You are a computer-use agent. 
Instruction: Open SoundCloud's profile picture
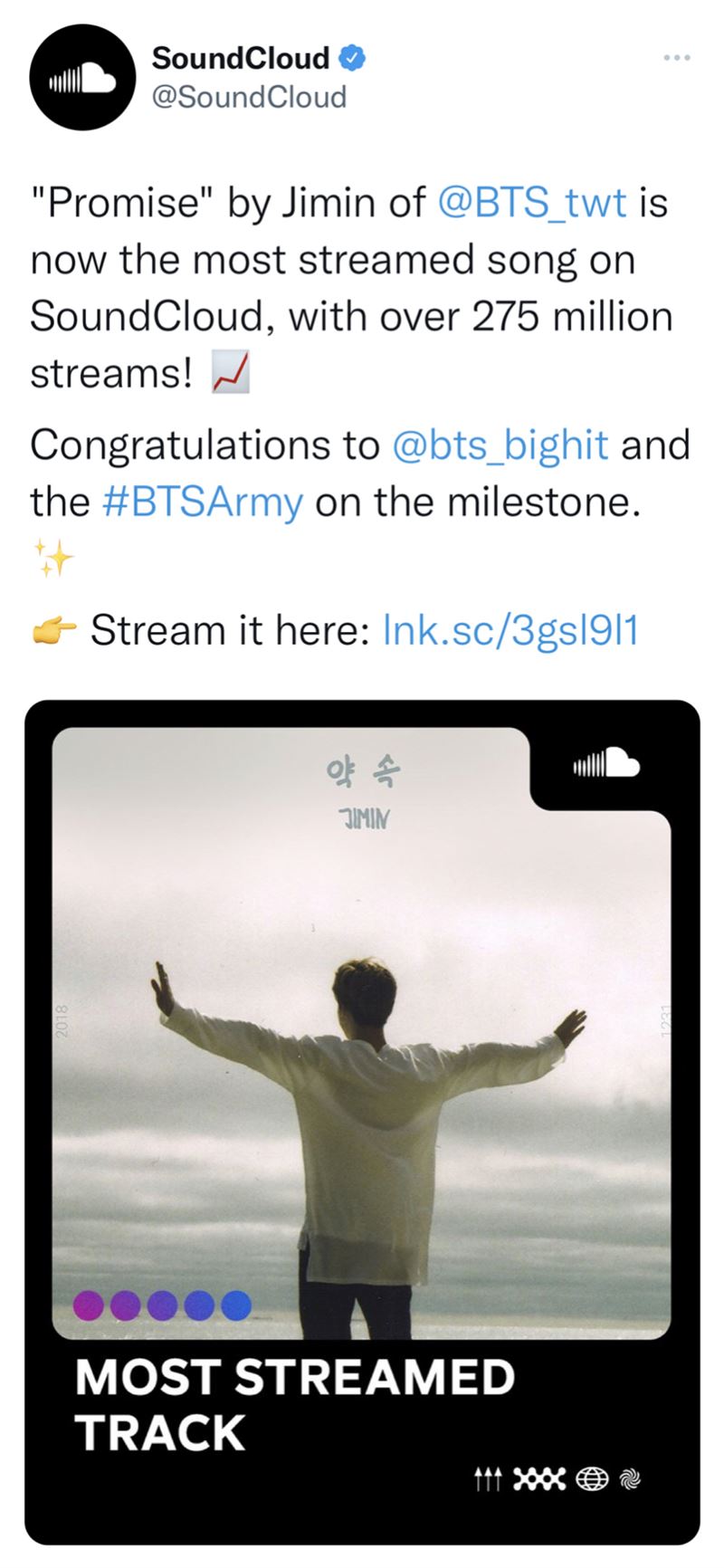(x=83, y=78)
